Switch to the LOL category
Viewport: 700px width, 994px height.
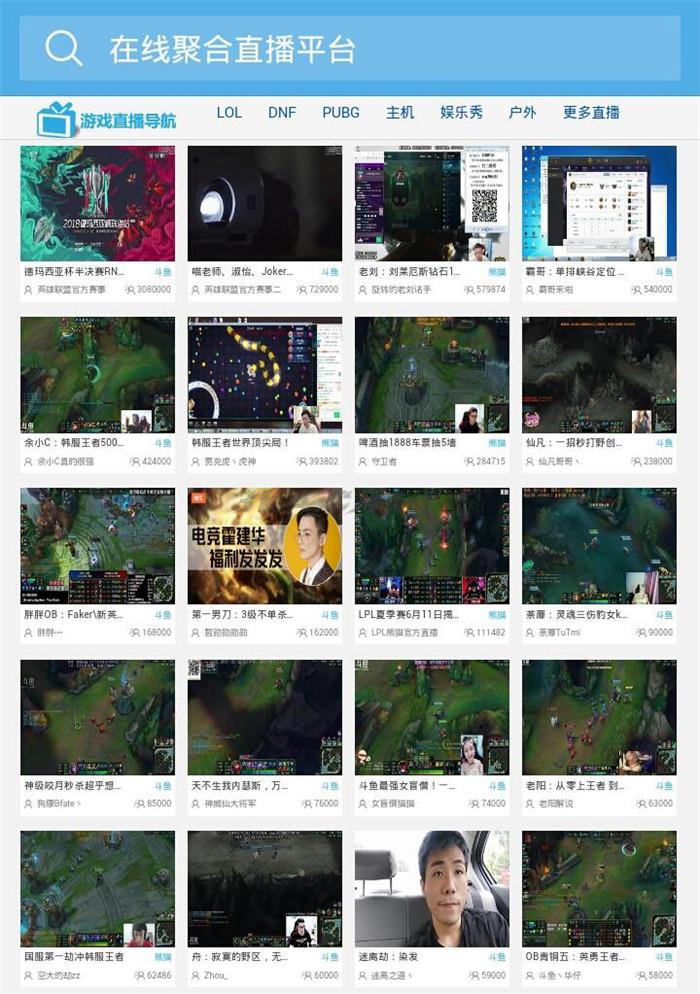(x=229, y=112)
